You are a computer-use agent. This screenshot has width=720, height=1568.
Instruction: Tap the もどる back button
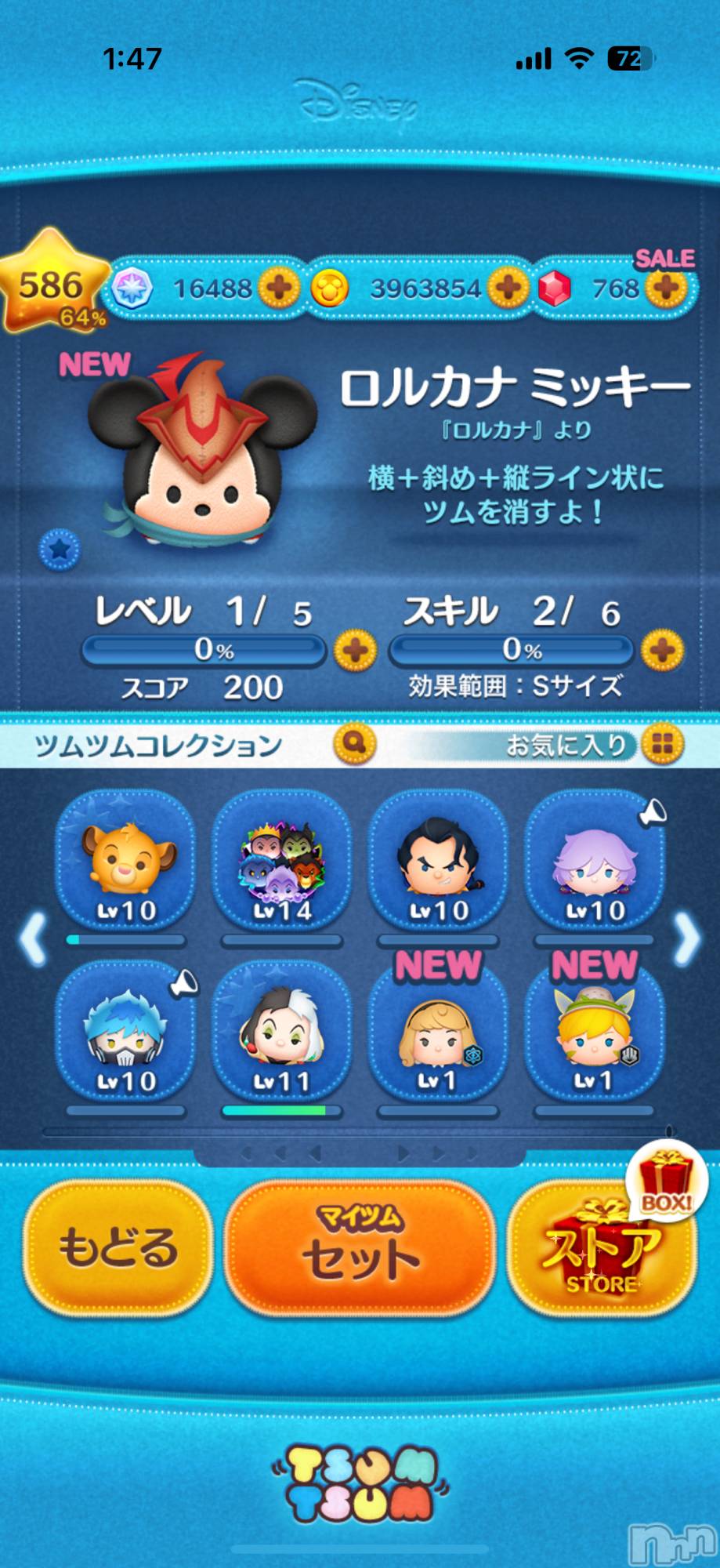click(118, 1247)
